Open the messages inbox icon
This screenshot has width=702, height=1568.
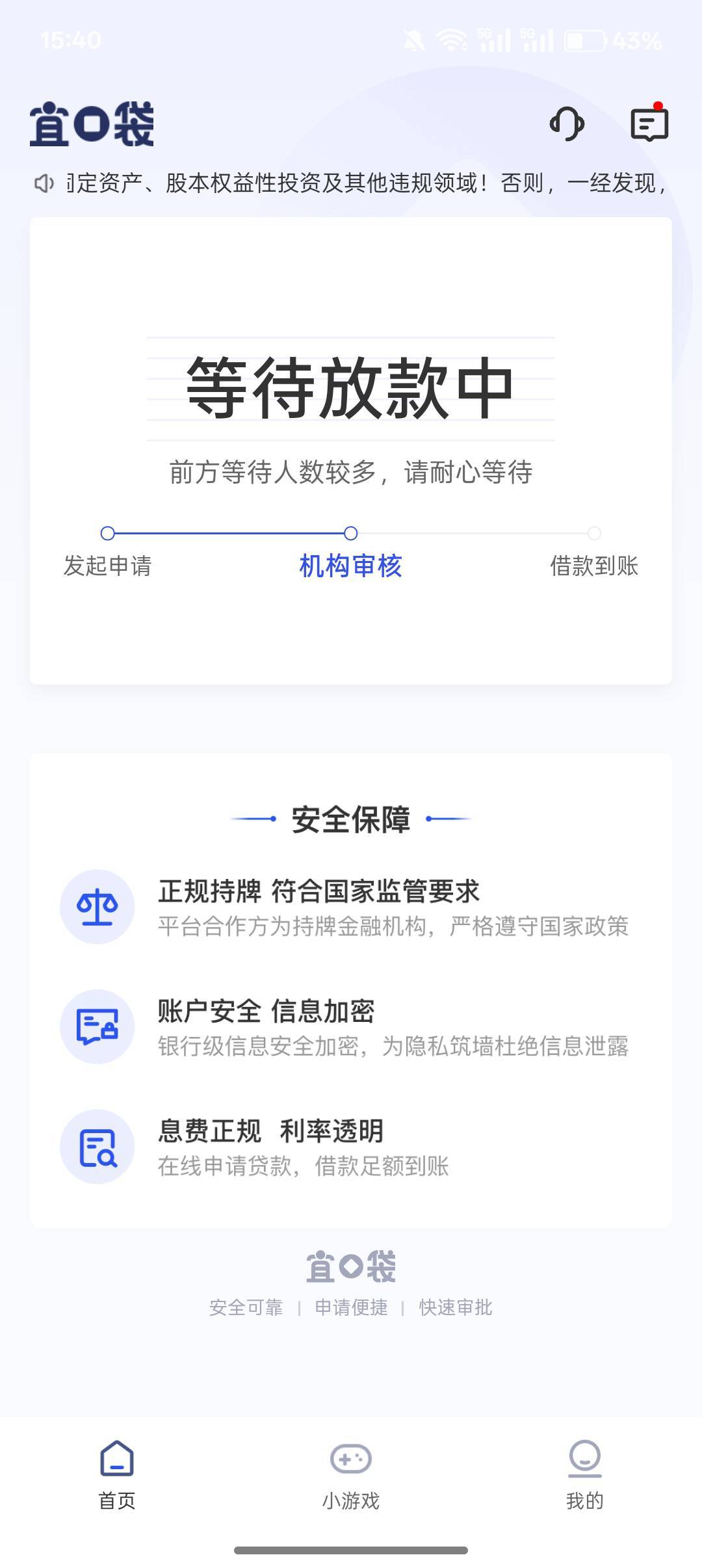(x=649, y=124)
